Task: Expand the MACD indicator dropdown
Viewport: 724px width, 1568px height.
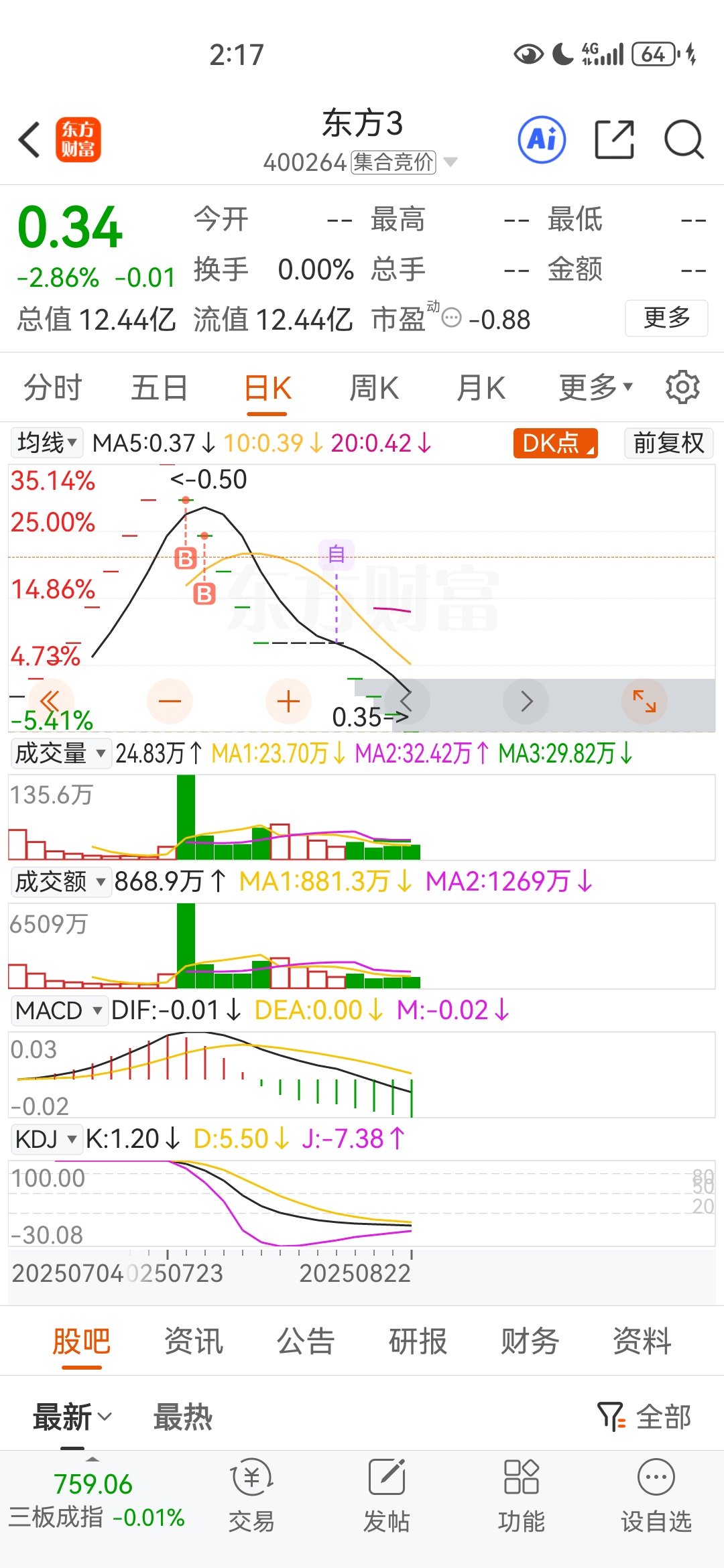Action: pos(59,1010)
